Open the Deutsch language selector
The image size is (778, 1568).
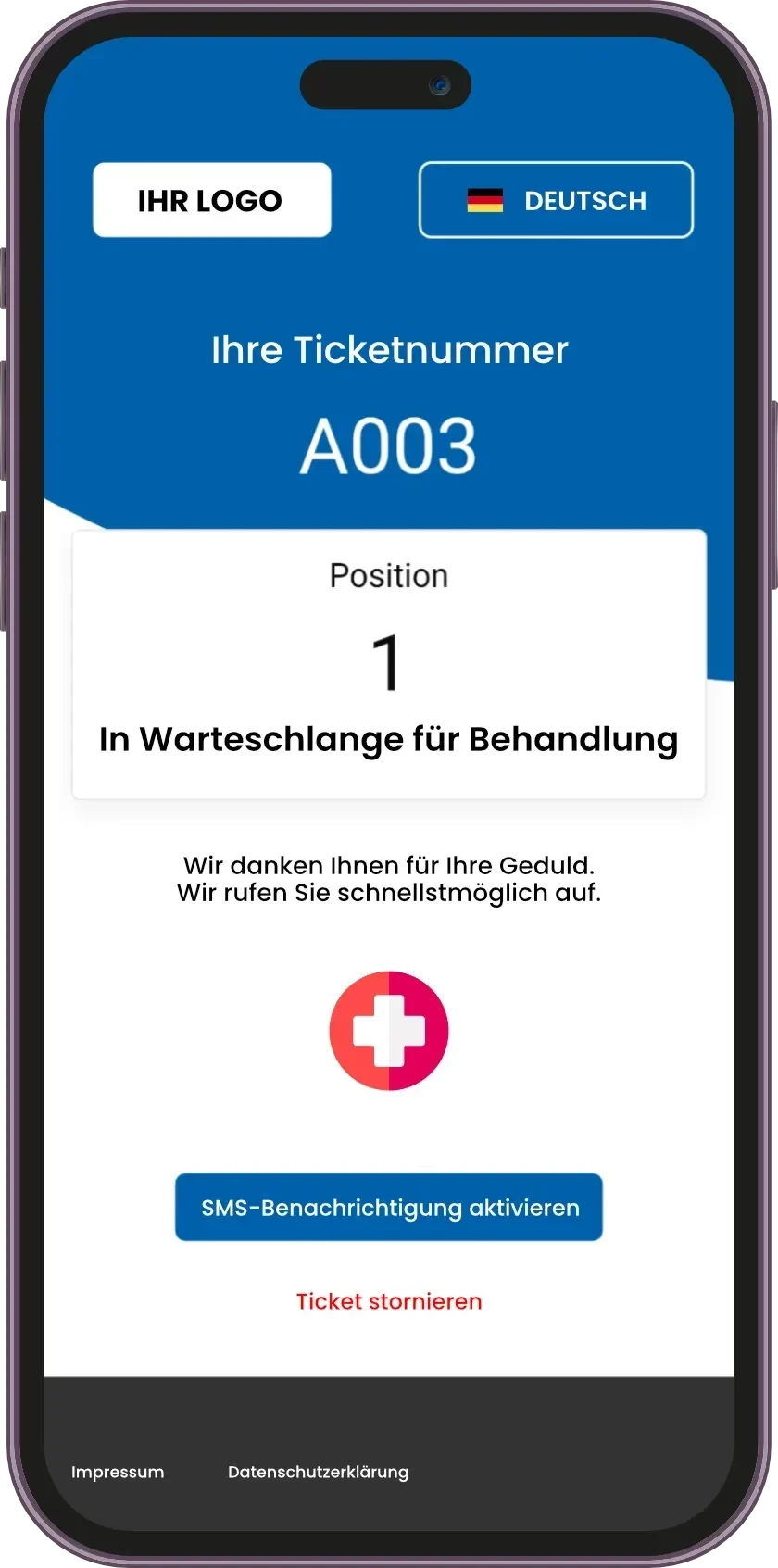click(x=556, y=200)
